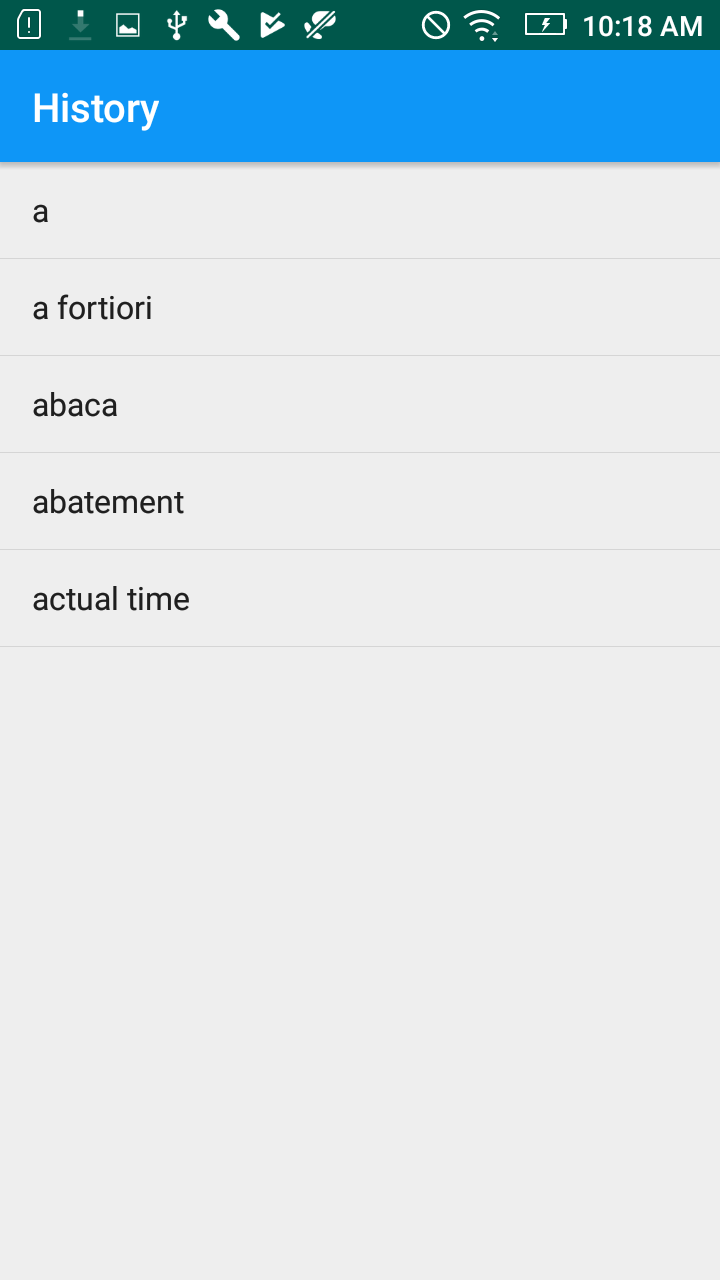This screenshot has height=1280, width=720.
Task: Open the history entry 'a fortiori'
Action: [360, 308]
